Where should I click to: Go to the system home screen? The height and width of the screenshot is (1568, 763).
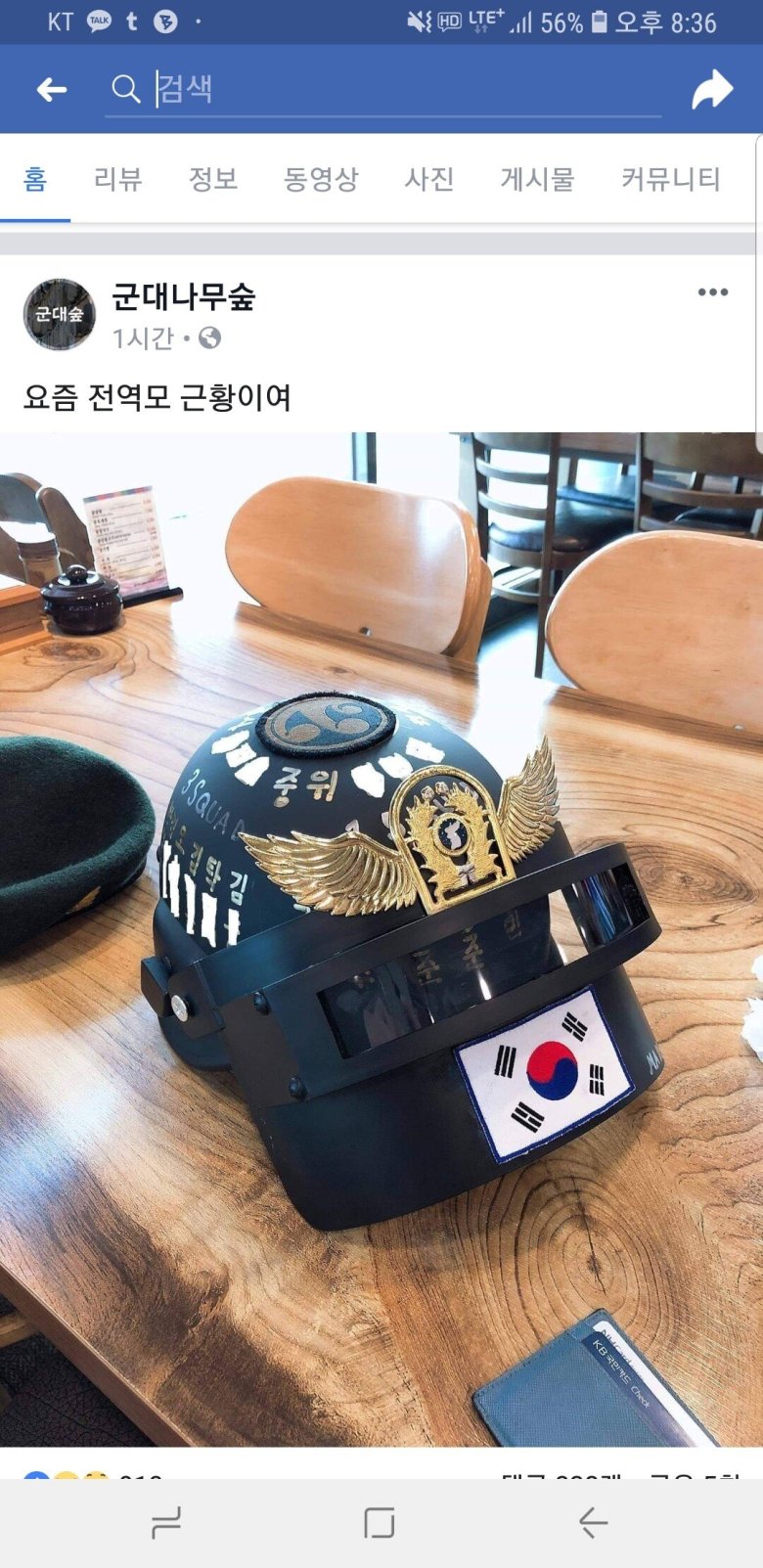click(380, 1522)
